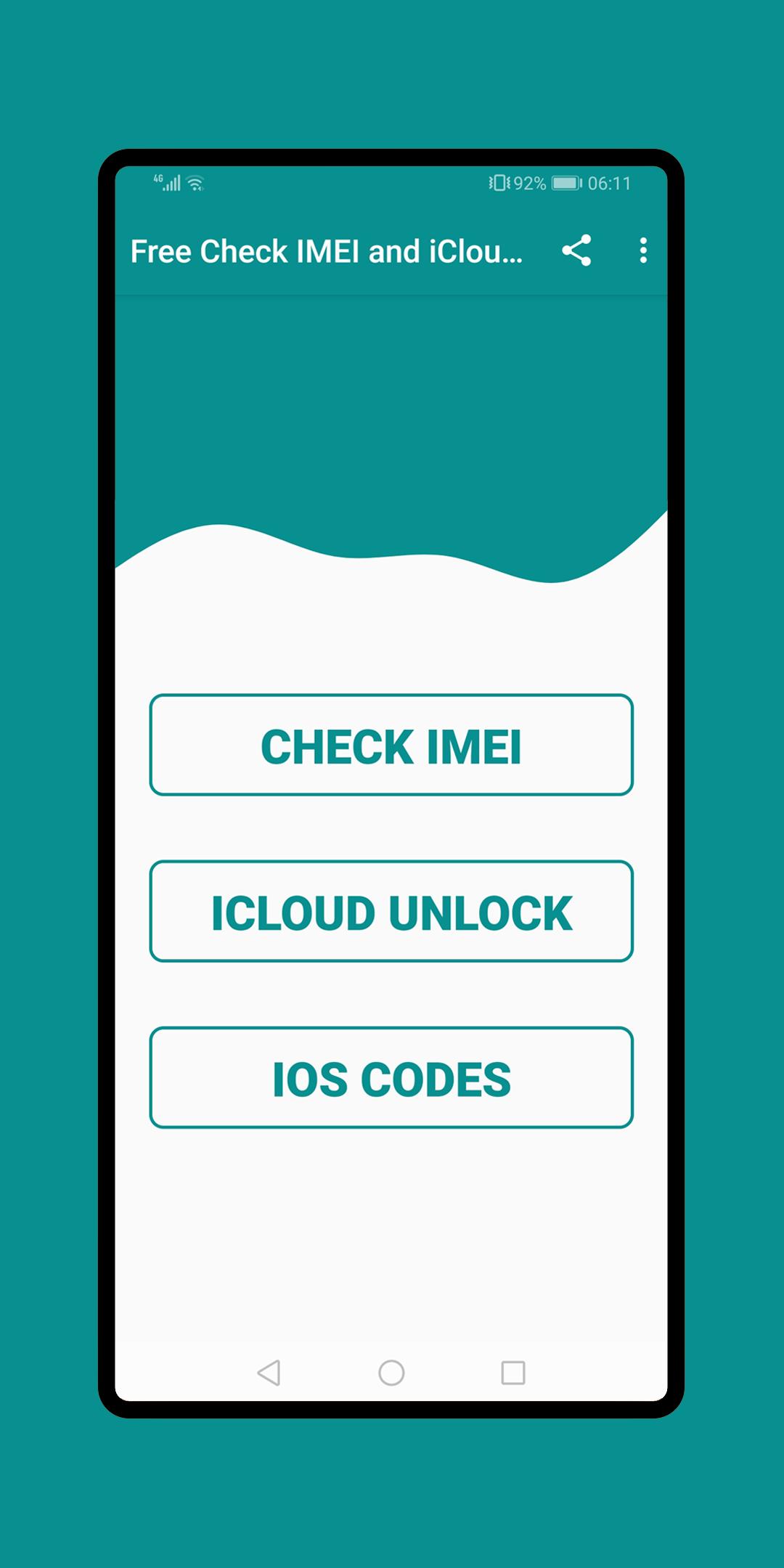Screen dimensions: 784x1568
Task: Go back using the system back button
Action: point(269,1373)
